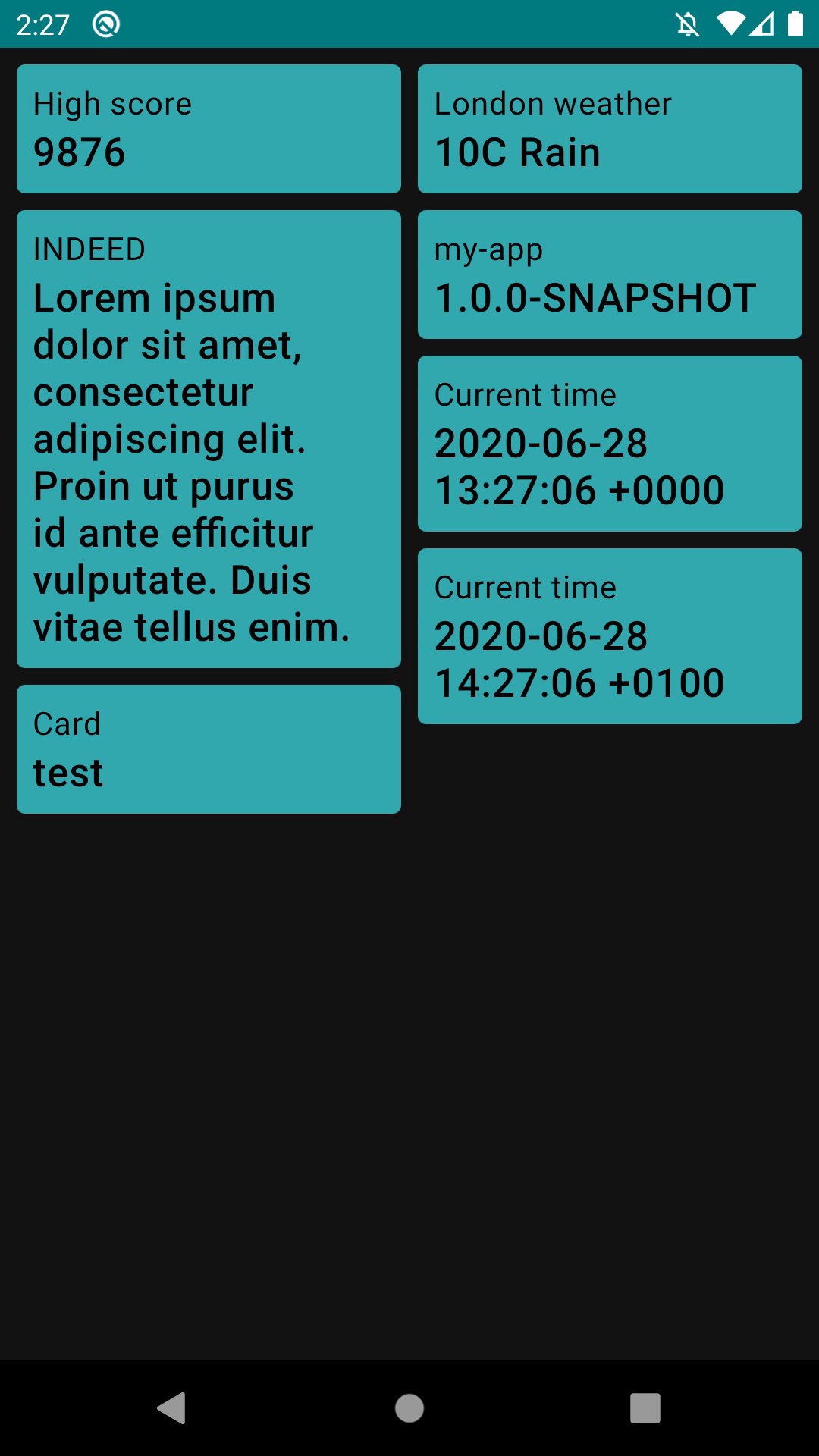Viewport: 819px width, 1456px height.
Task: Open the Card labeled test
Action: click(209, 749)
